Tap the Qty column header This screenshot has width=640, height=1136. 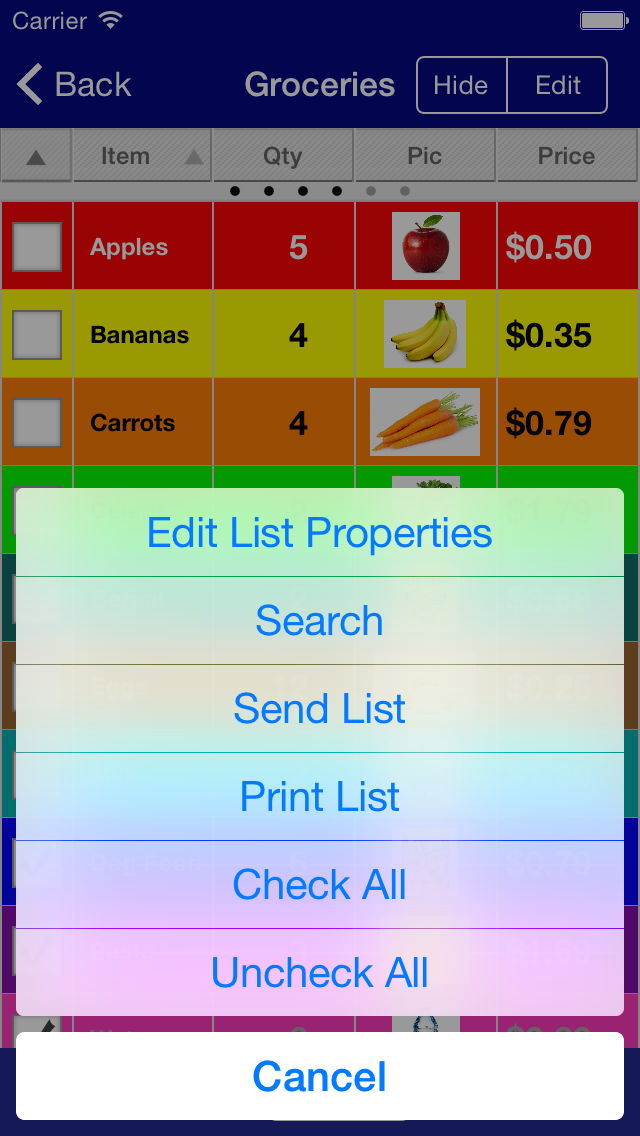(283, 156)
